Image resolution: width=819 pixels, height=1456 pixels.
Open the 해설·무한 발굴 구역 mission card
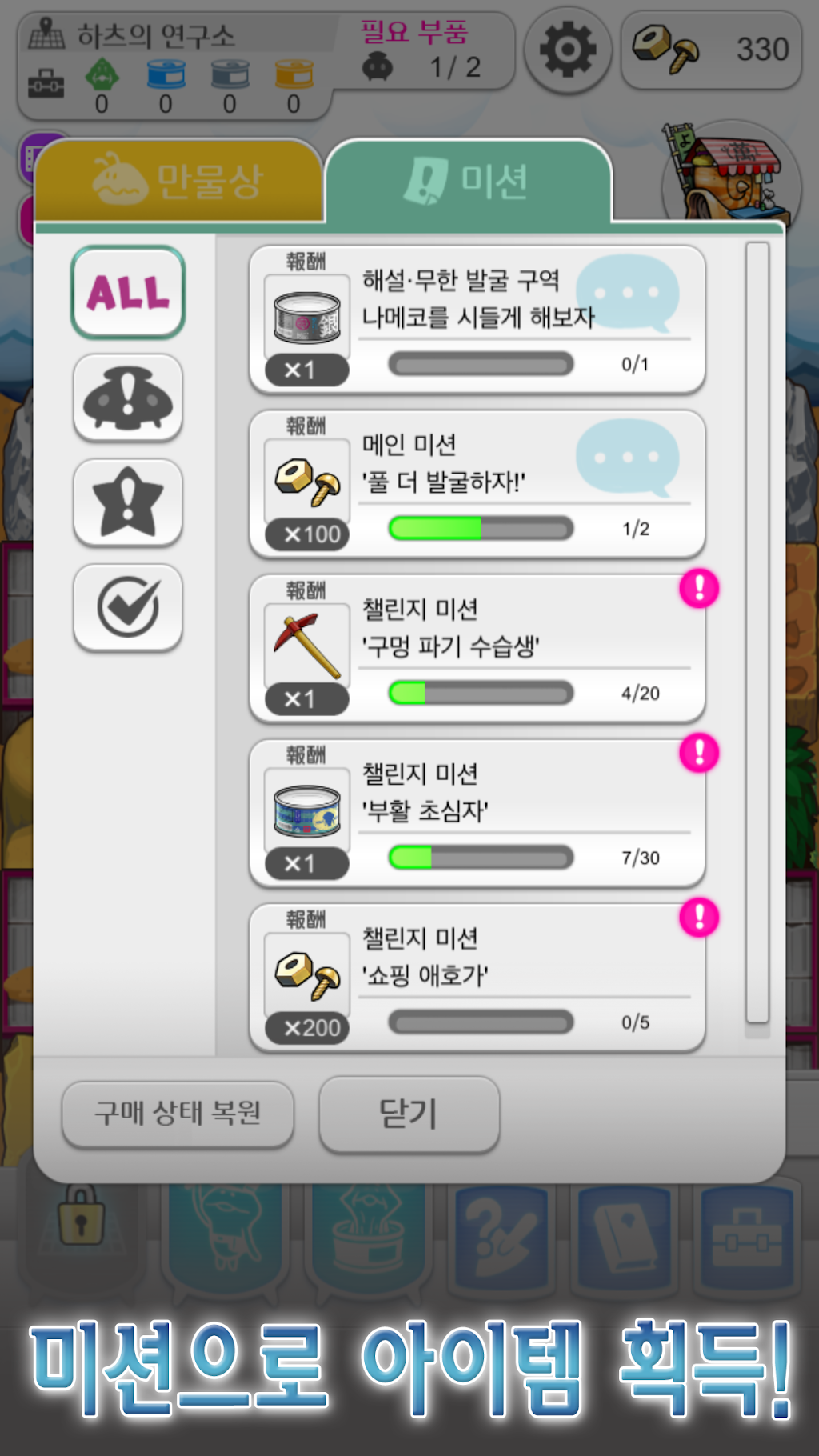[x=477, y=320]
